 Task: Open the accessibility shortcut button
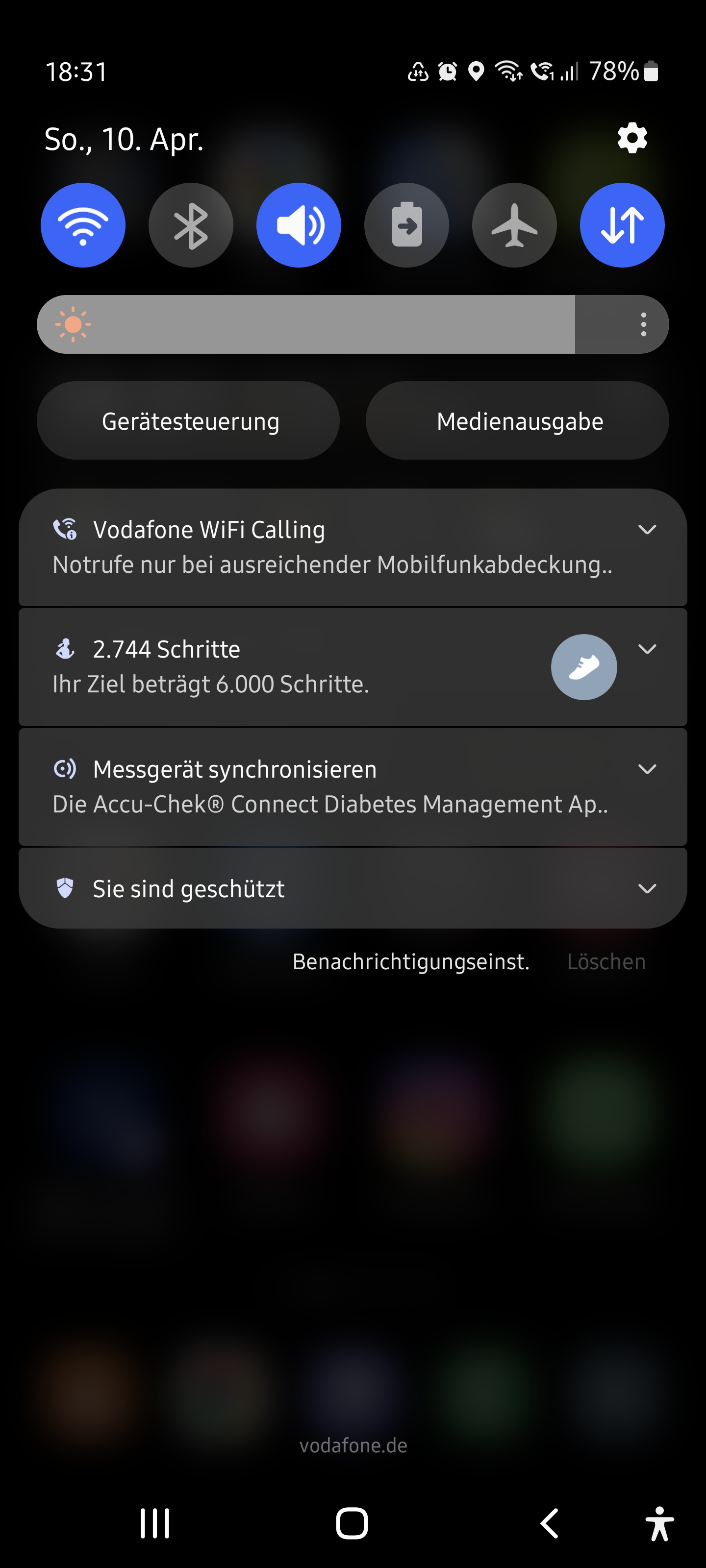(x=660, y=1523)
